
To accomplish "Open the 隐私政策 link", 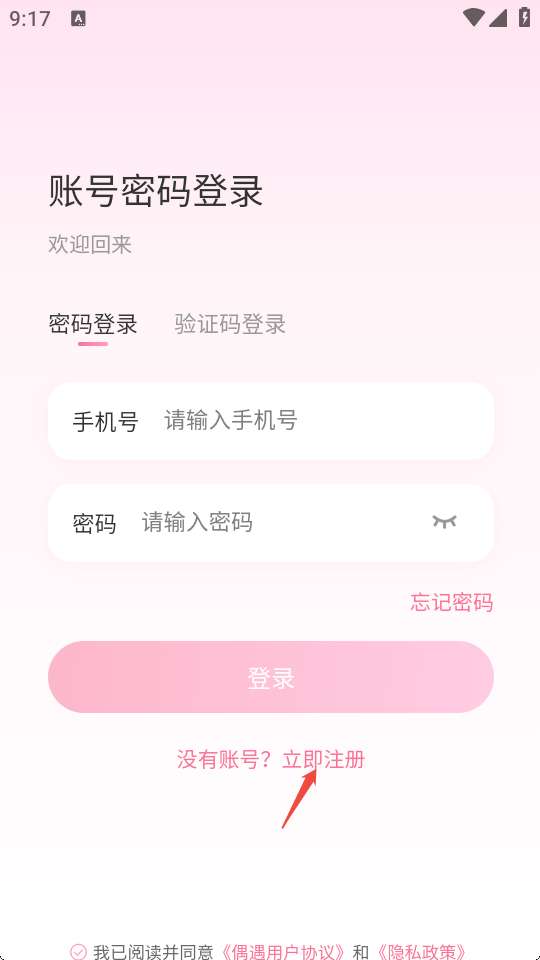I will pos(422,952).
